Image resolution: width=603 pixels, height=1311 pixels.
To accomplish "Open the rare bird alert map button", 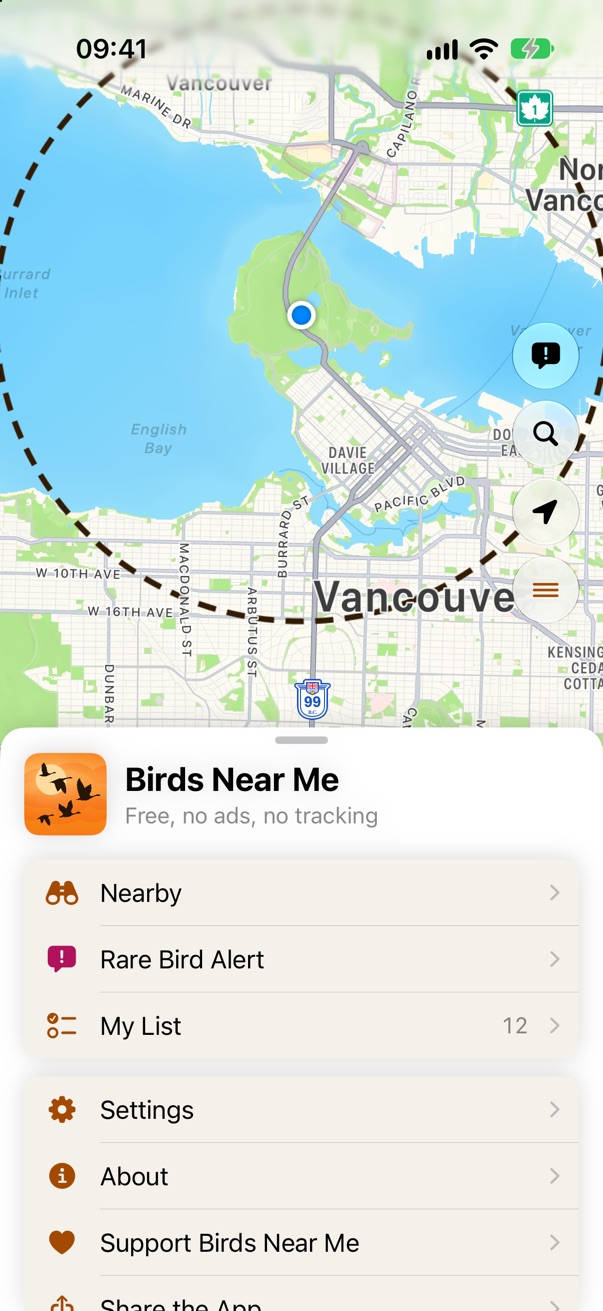I will 545,356.
